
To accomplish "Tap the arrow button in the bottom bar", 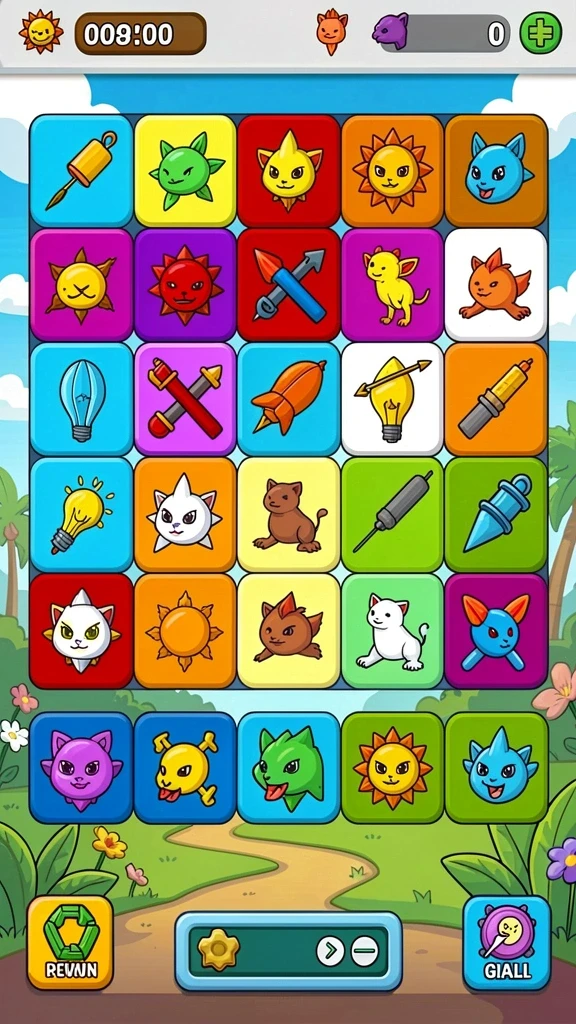I will tap(330, 952).
